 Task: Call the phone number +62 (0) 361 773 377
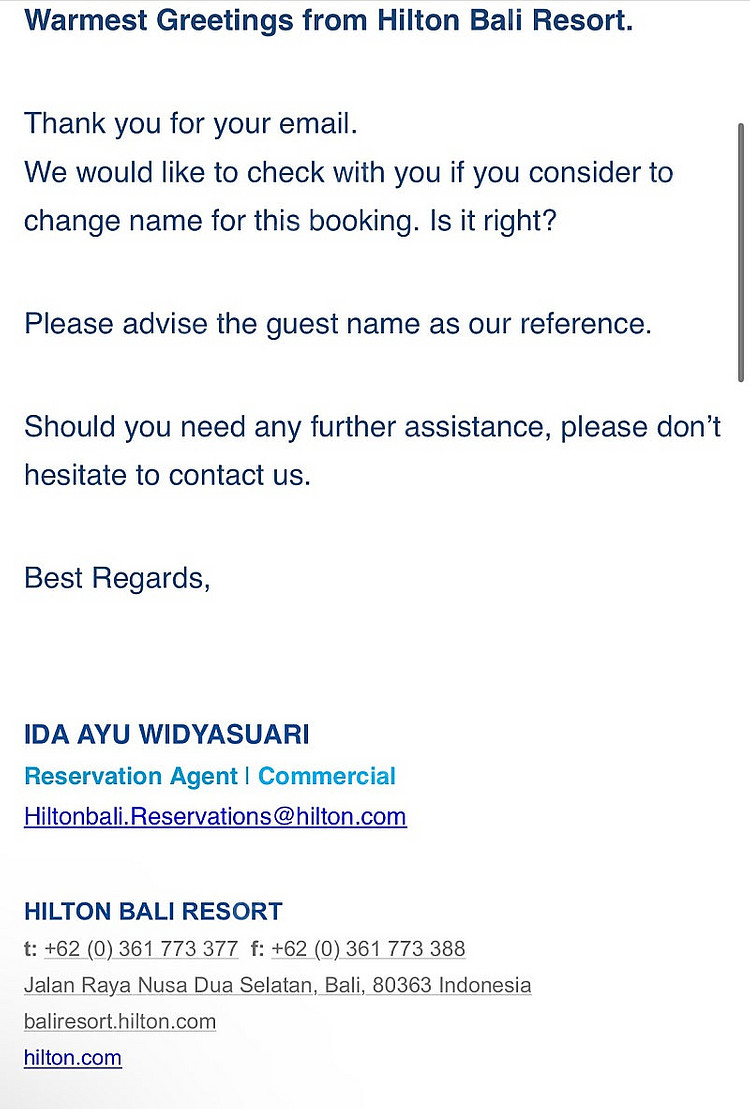tap(141, 948)
